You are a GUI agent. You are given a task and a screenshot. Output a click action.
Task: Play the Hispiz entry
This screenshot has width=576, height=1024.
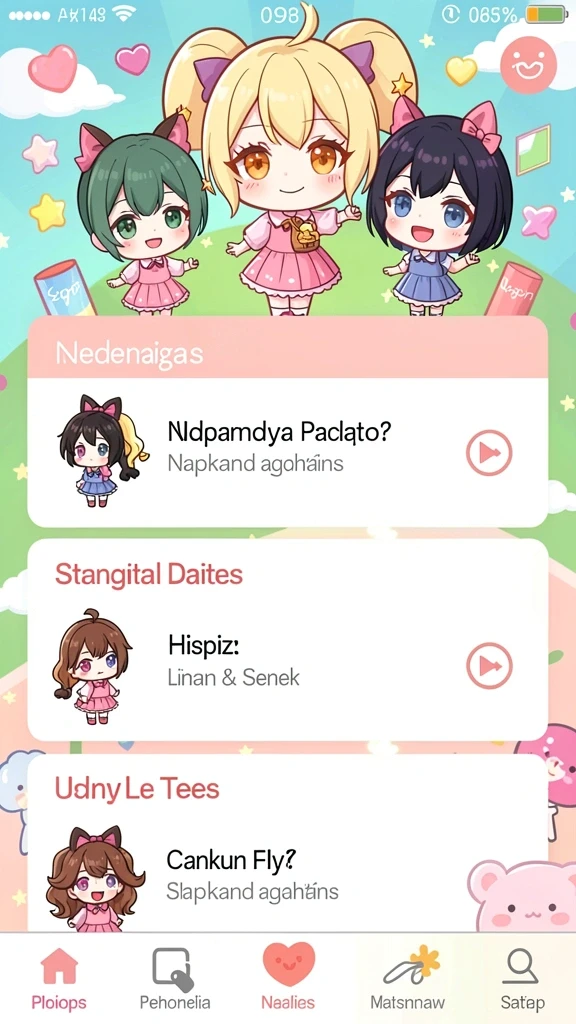489,665
